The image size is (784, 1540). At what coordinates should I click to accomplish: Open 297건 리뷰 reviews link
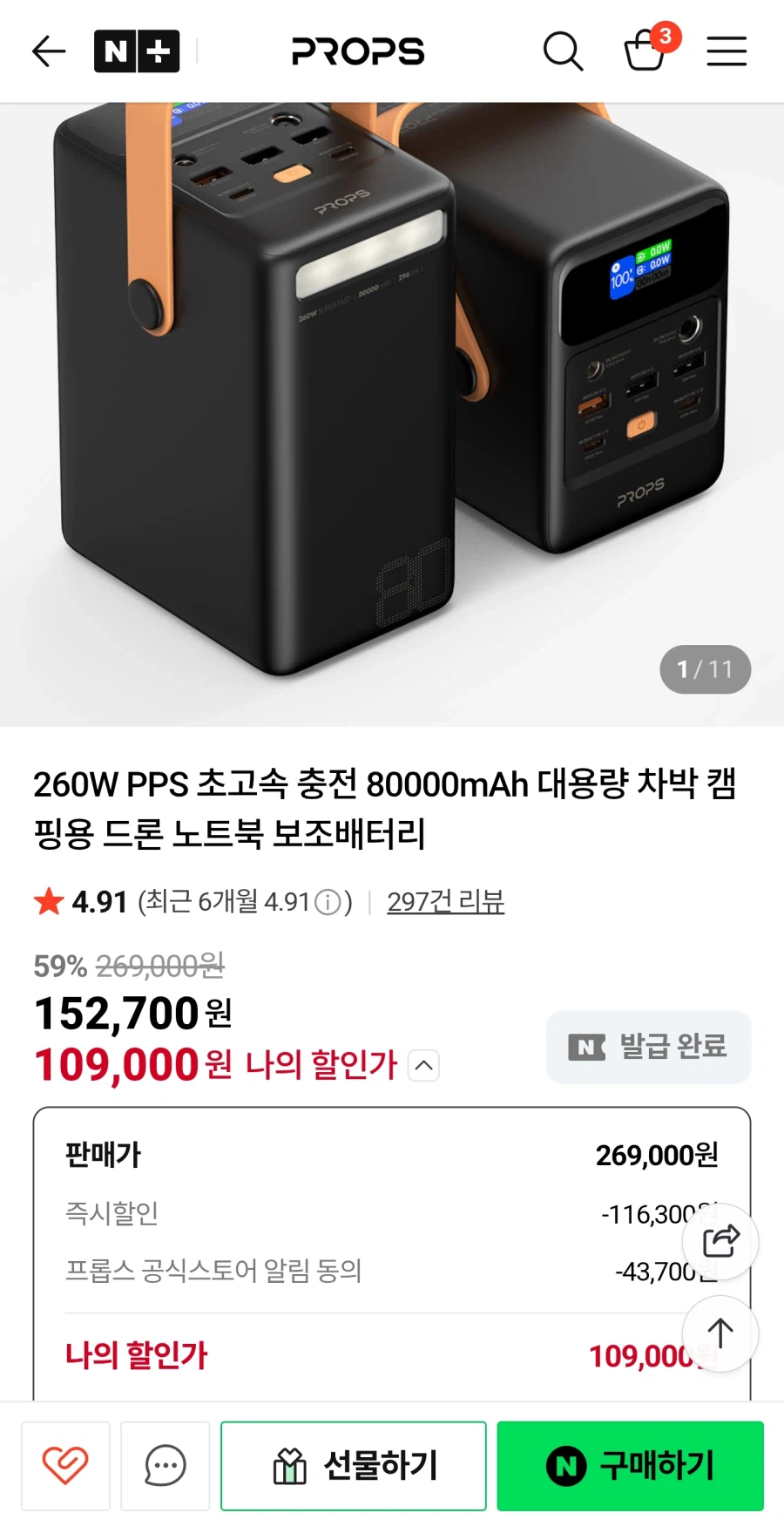[446, 901]
